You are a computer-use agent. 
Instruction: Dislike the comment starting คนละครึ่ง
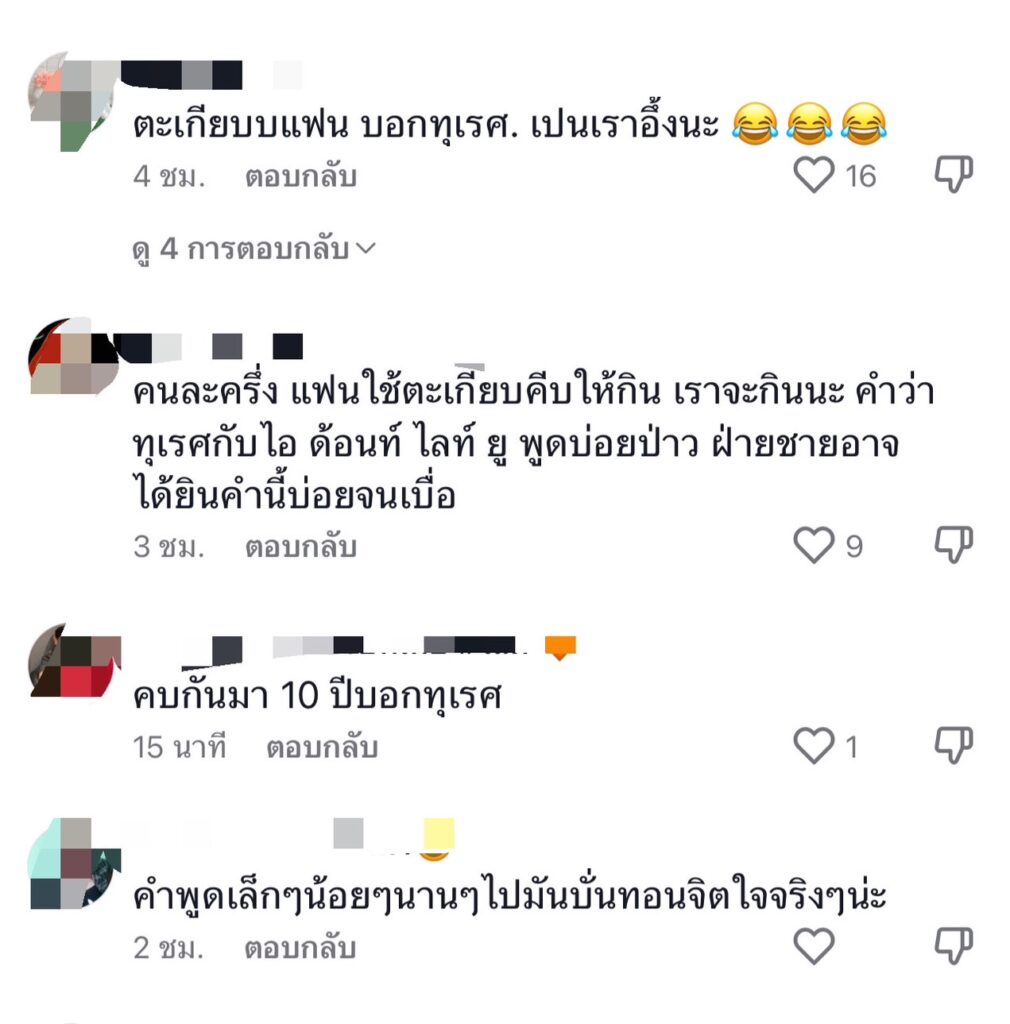pyautogui.click(x=953, y=546)
